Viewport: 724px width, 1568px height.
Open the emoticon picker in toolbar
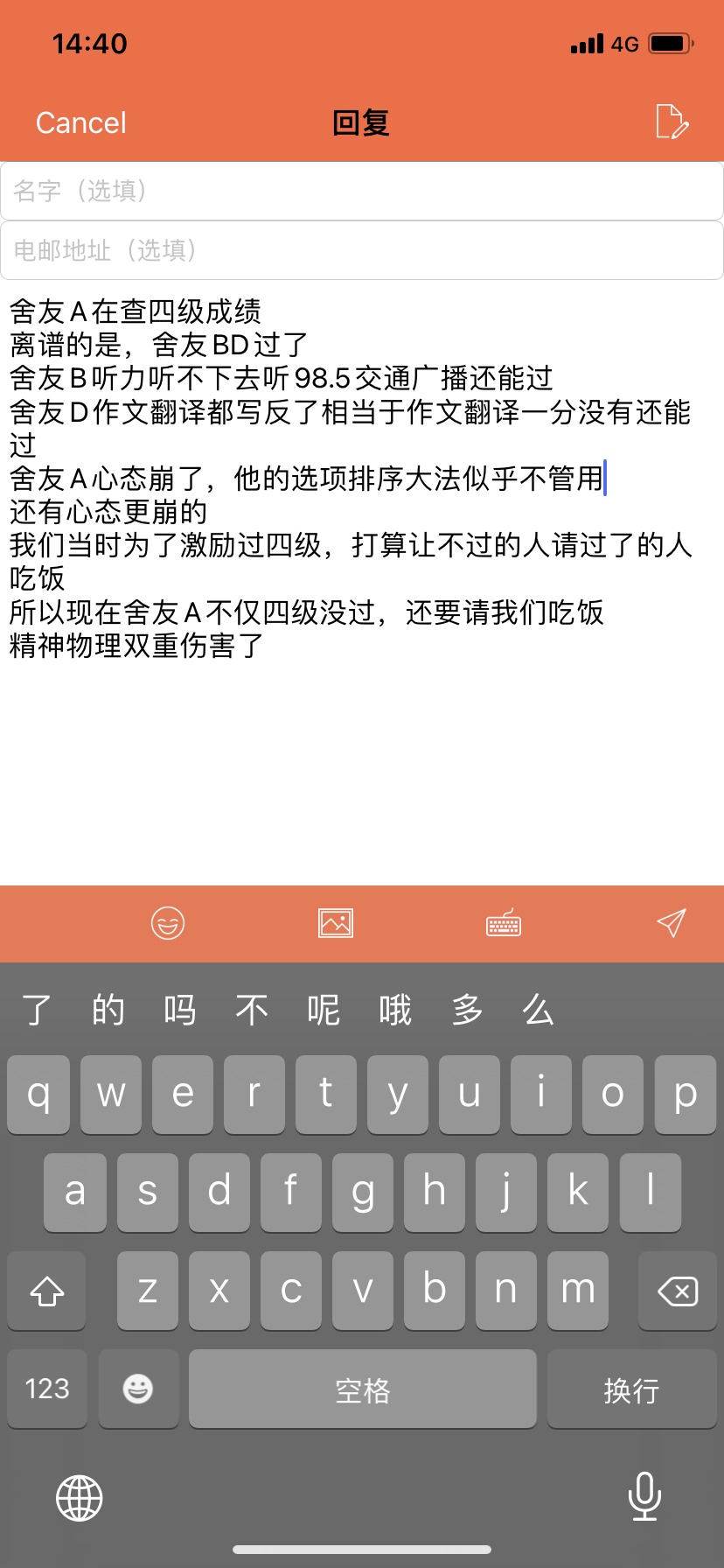click(x=168, y=923)
